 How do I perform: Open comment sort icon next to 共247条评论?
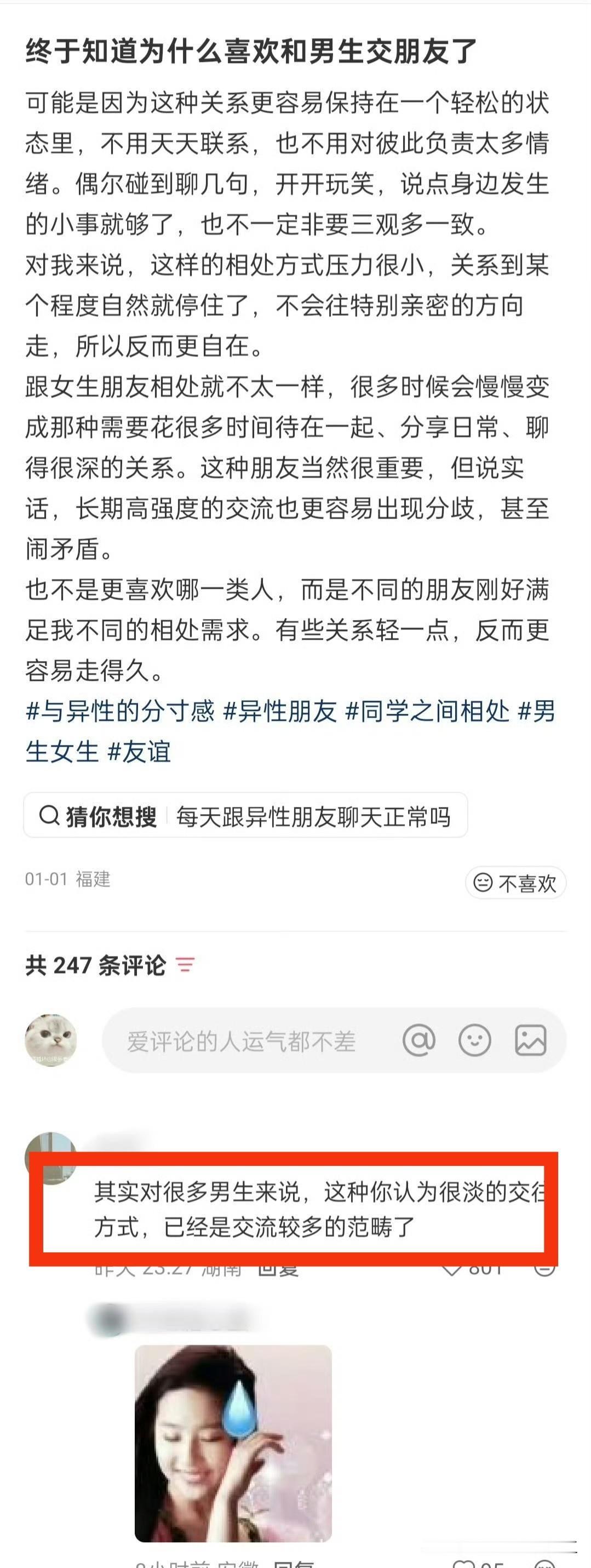click(x=185, y=964)
